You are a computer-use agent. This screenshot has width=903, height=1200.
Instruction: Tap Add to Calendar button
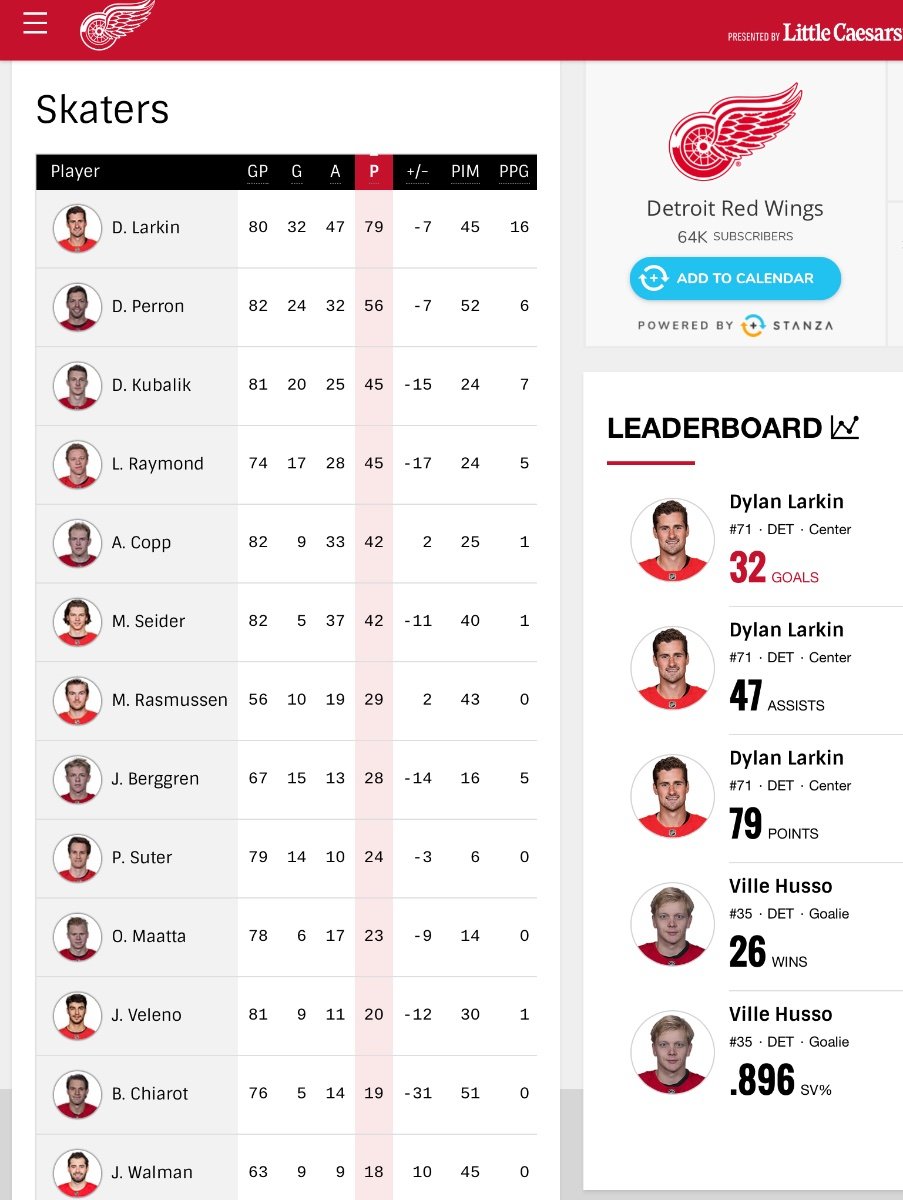735,278
